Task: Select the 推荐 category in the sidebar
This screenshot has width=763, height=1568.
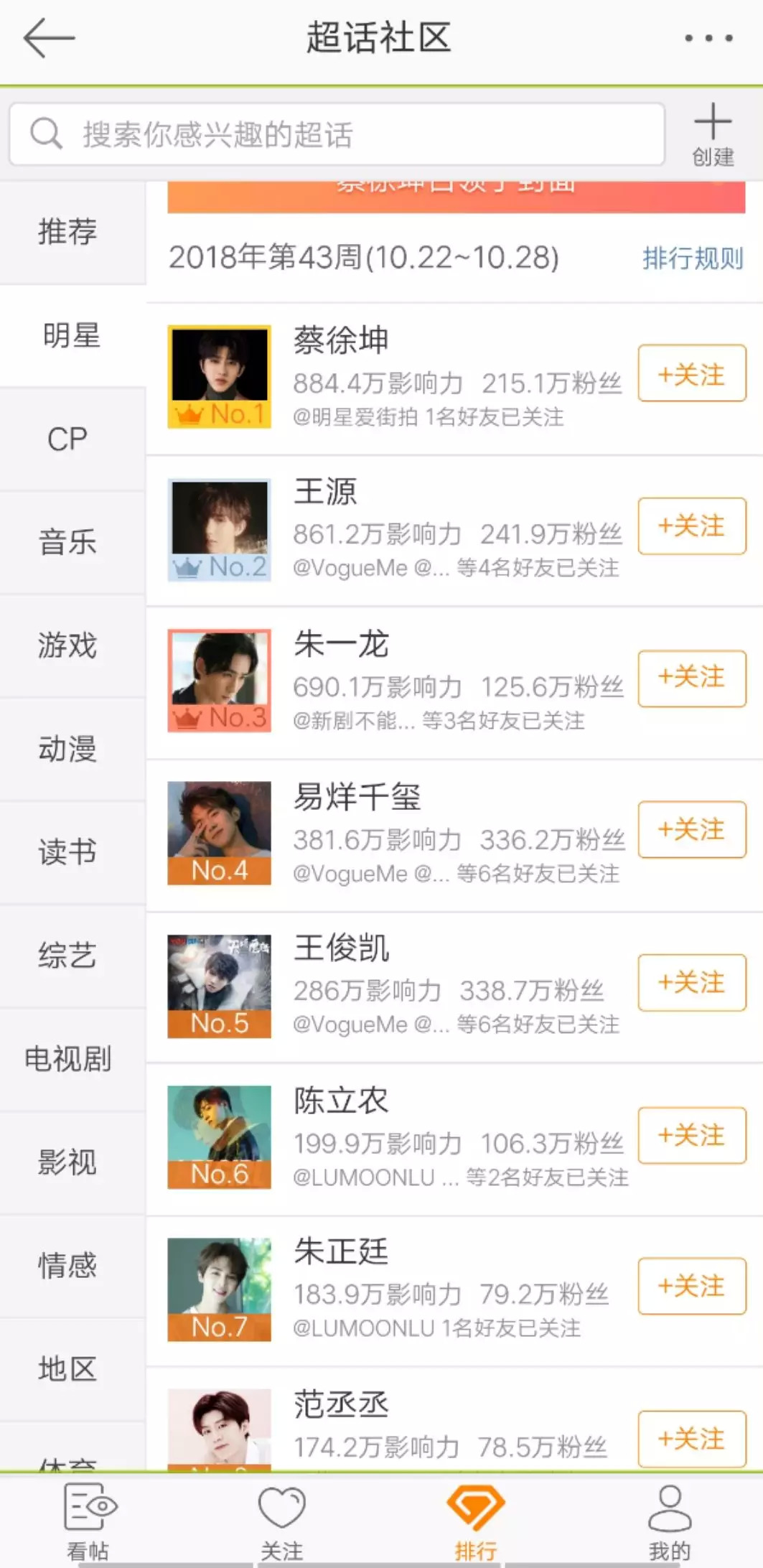Action: coord(67,232)
